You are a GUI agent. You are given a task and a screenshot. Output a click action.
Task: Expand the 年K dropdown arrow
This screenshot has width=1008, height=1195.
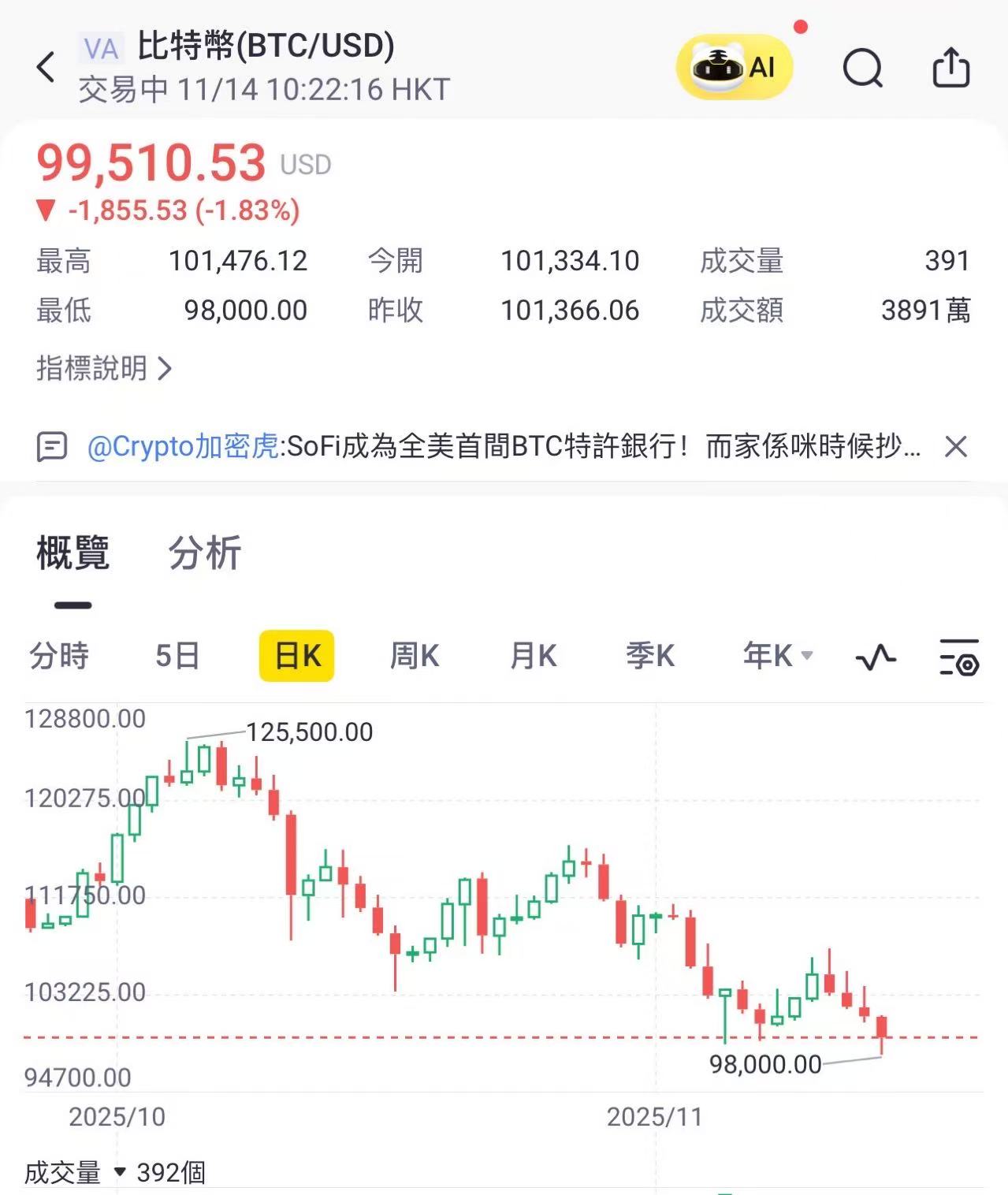[804, 656]
